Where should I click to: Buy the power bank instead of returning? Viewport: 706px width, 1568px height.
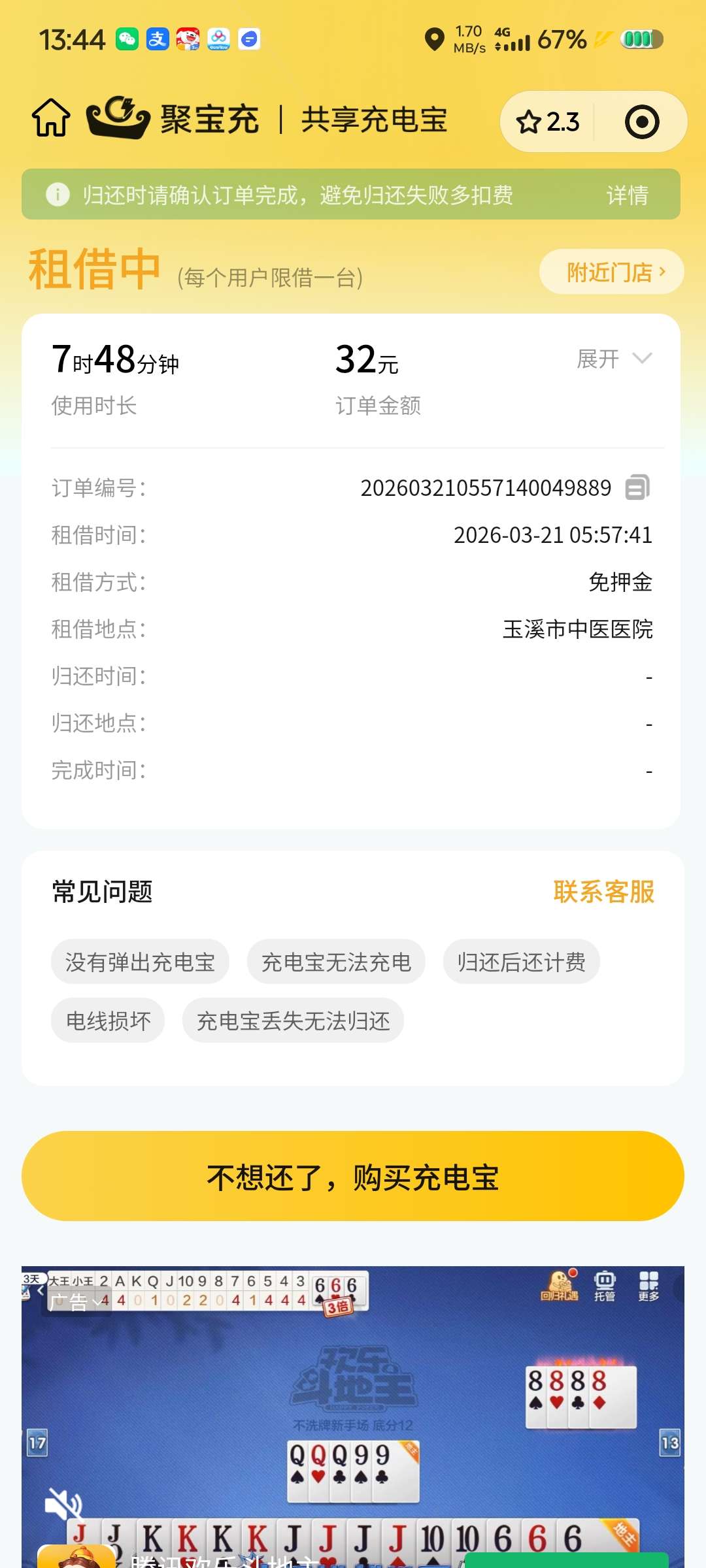pyautogui.click(x=353, y=1177)
